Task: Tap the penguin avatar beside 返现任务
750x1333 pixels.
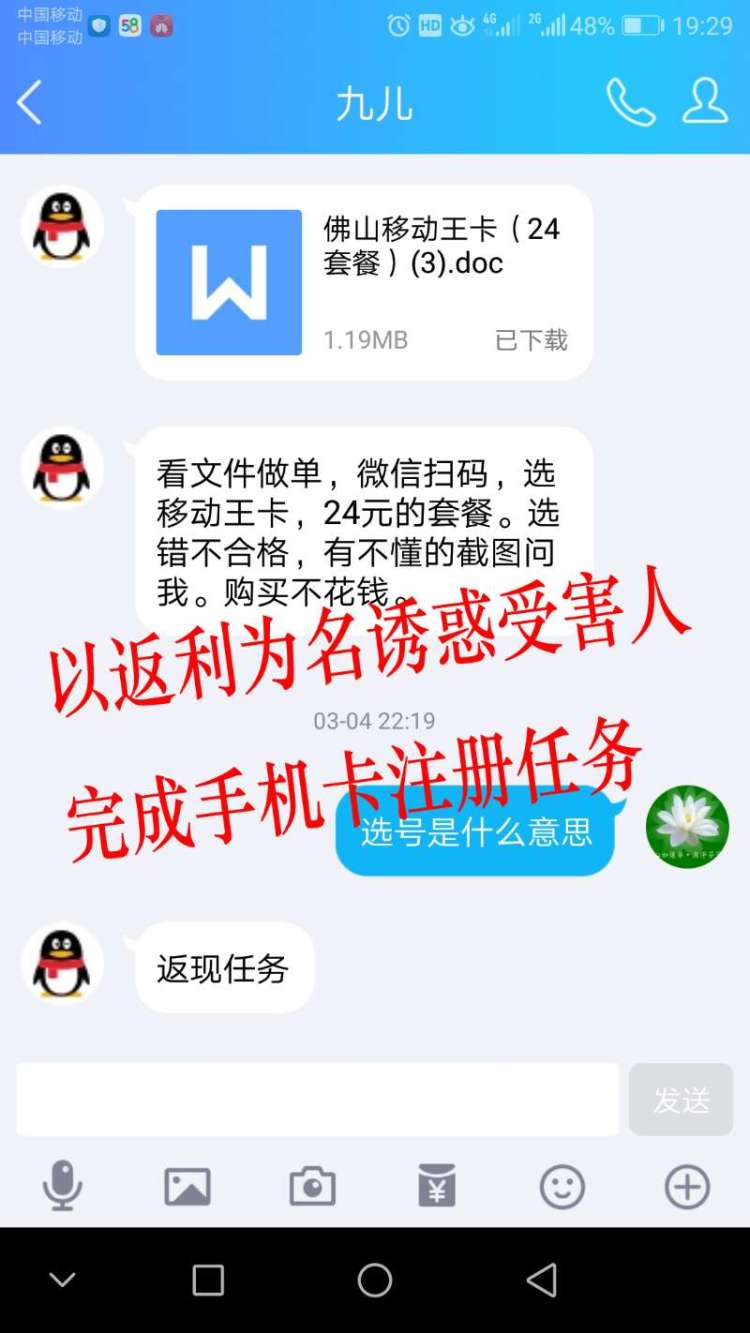Action: (62, 963)
